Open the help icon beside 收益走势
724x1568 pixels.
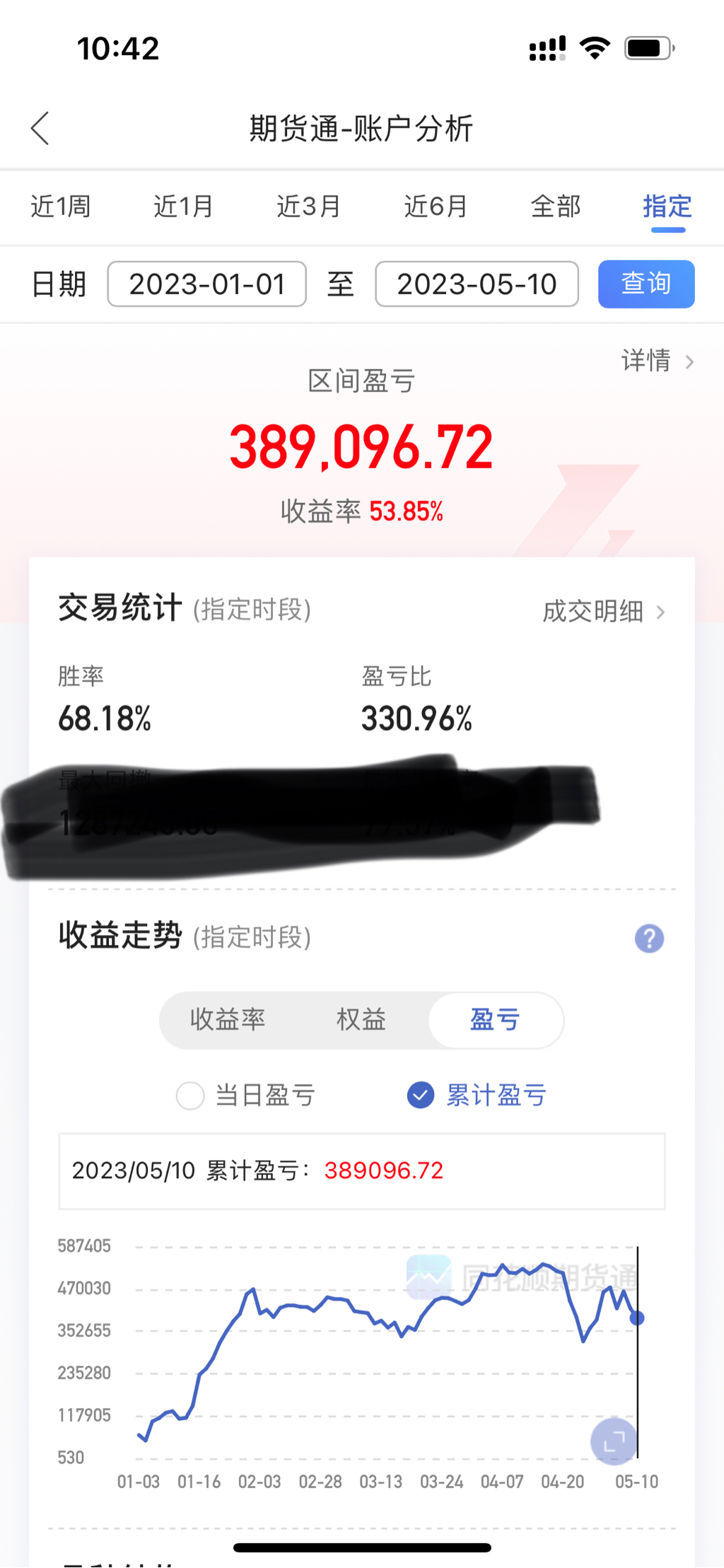click(x=649, y=939)
